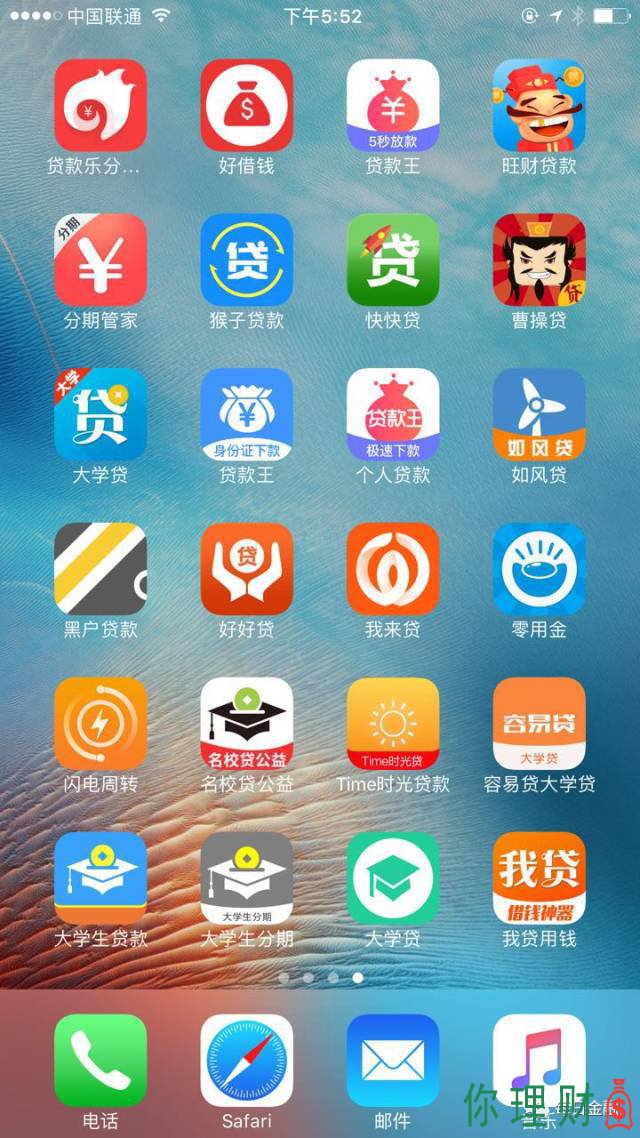This screenshot has height=1138, width=640.
Task: Open the 名校贷公益 app
Action: click(247, 724)
